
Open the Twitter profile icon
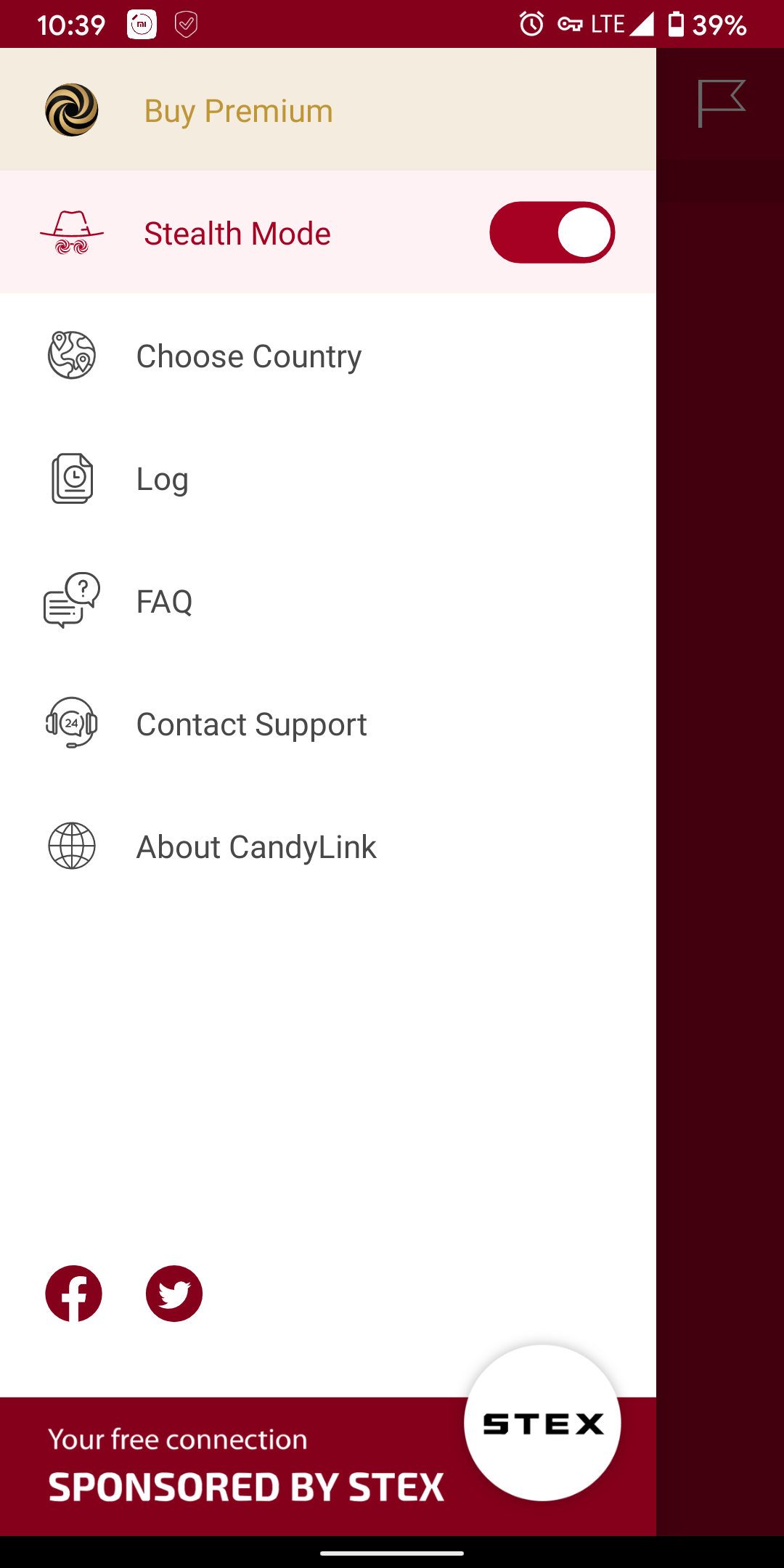174,1294
